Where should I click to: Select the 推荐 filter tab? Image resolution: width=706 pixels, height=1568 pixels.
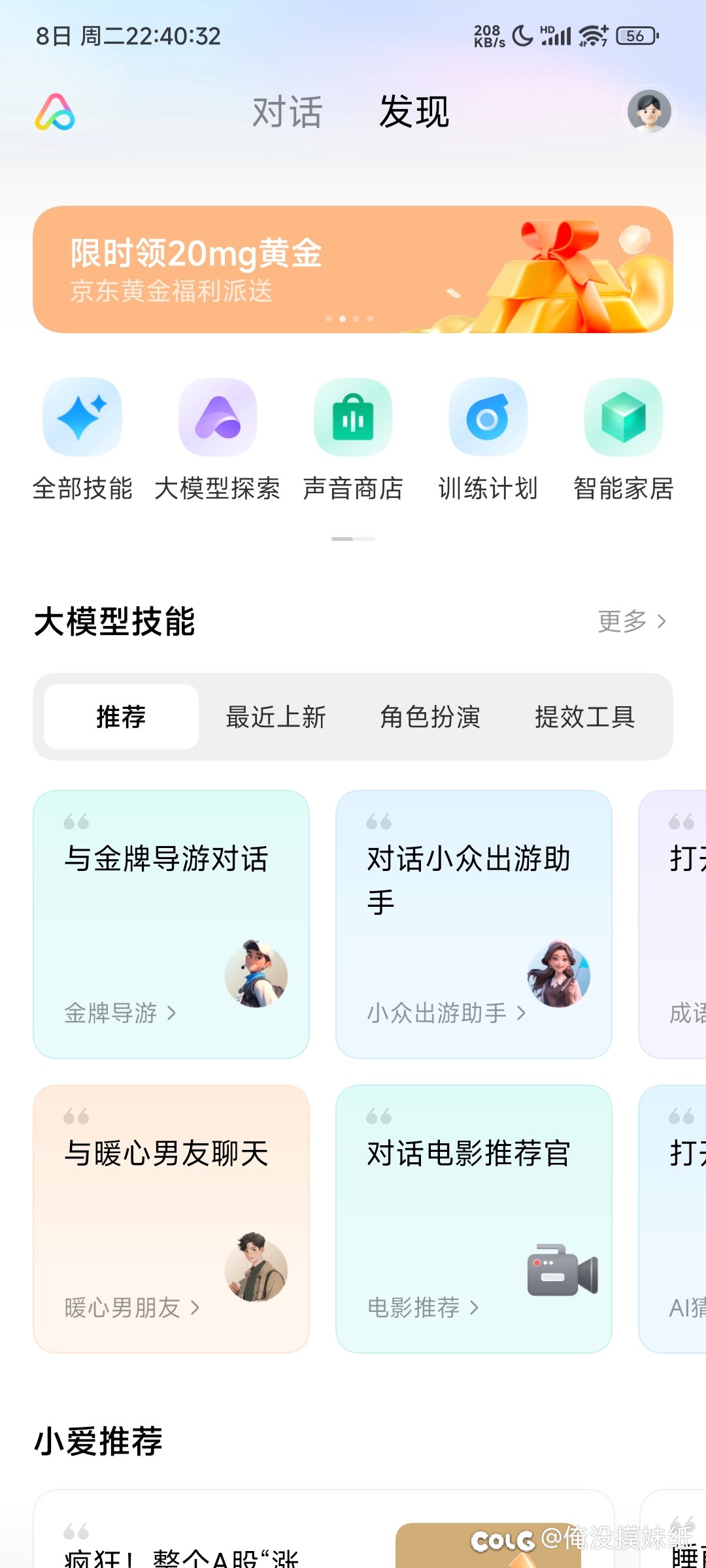[x=121, y=717]
